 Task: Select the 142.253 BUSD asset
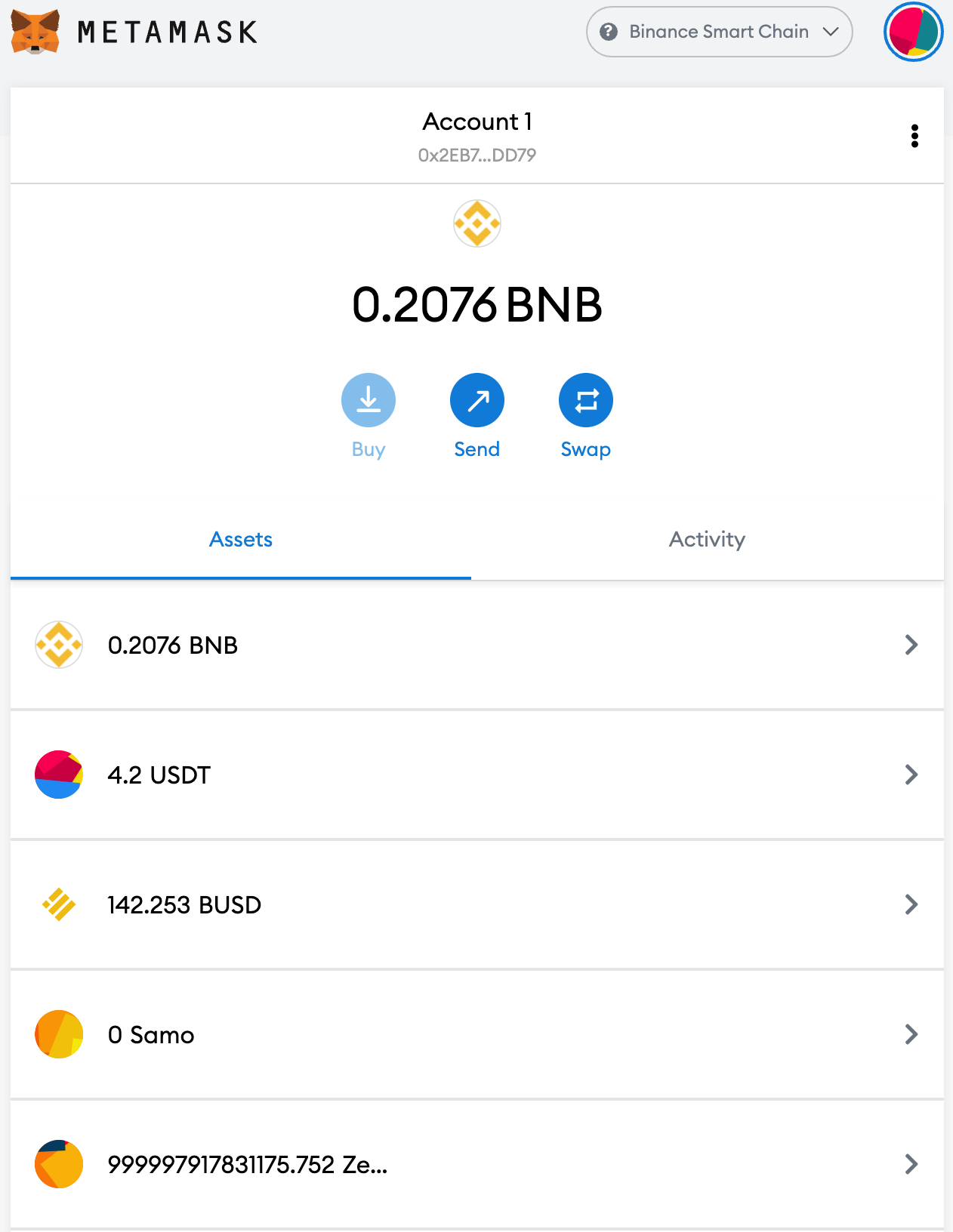point(476,905)
